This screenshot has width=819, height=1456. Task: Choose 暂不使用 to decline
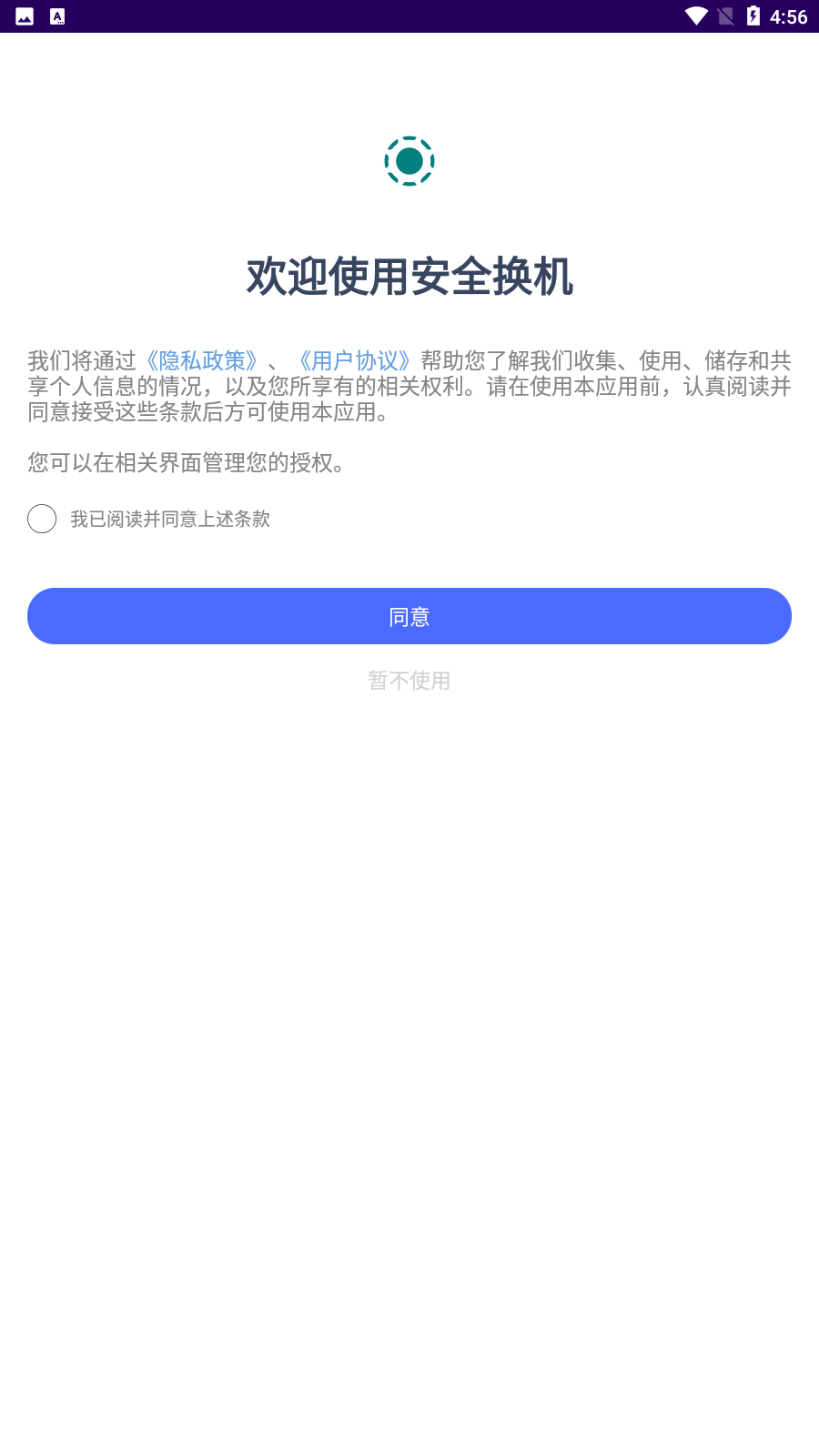point(409,681)
